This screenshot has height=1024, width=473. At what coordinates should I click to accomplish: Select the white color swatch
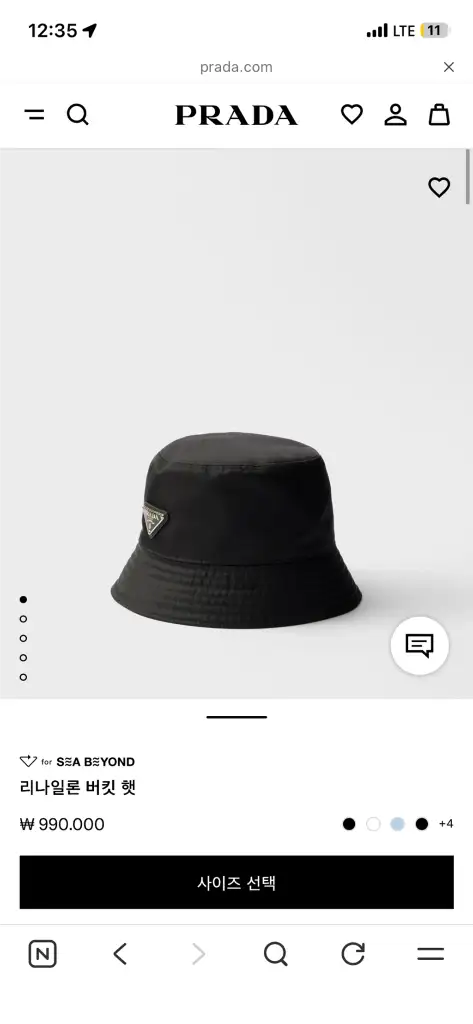(373, 824)
